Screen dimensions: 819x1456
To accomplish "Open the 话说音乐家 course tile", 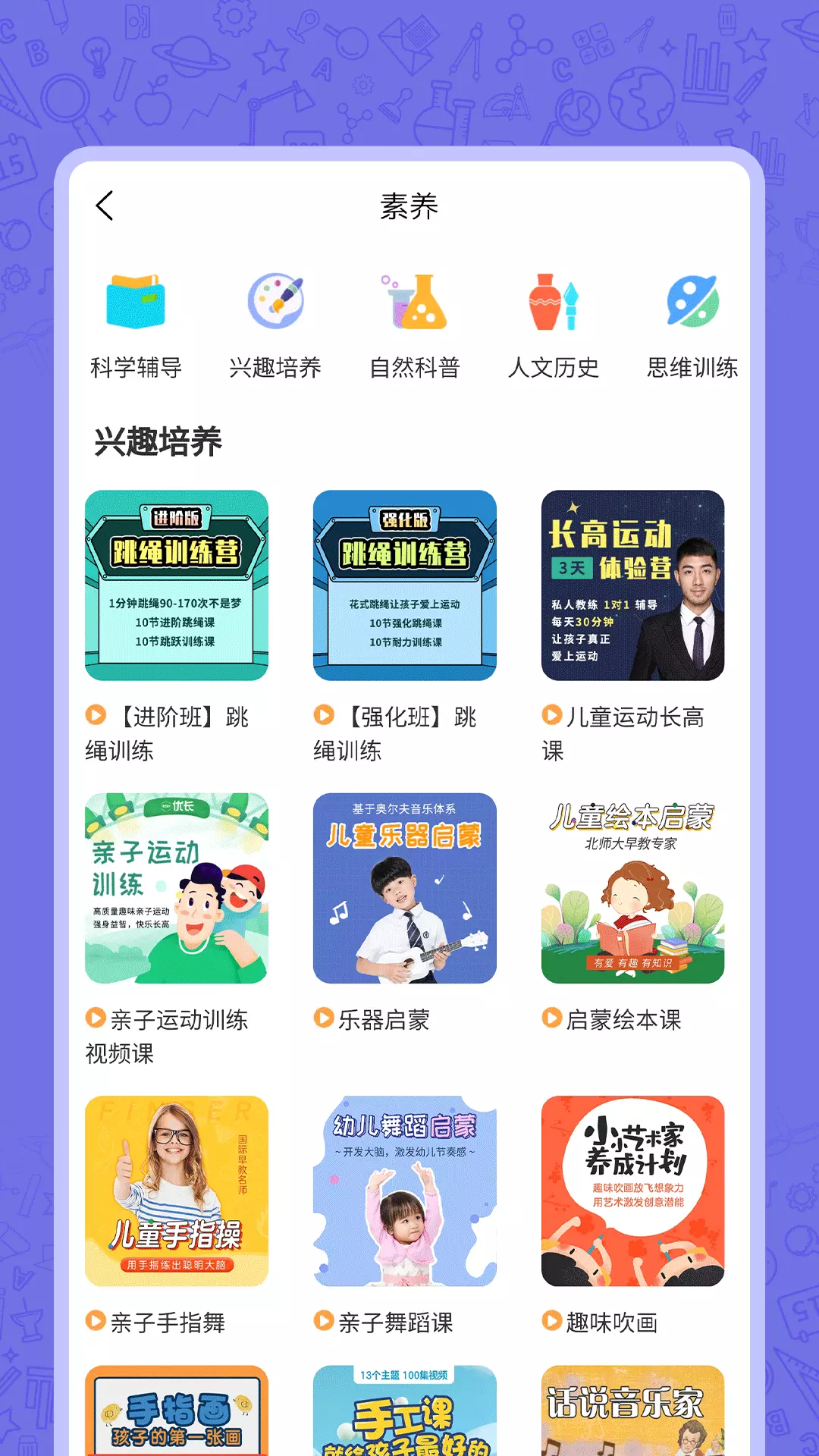I will [x=633, y=1410].
